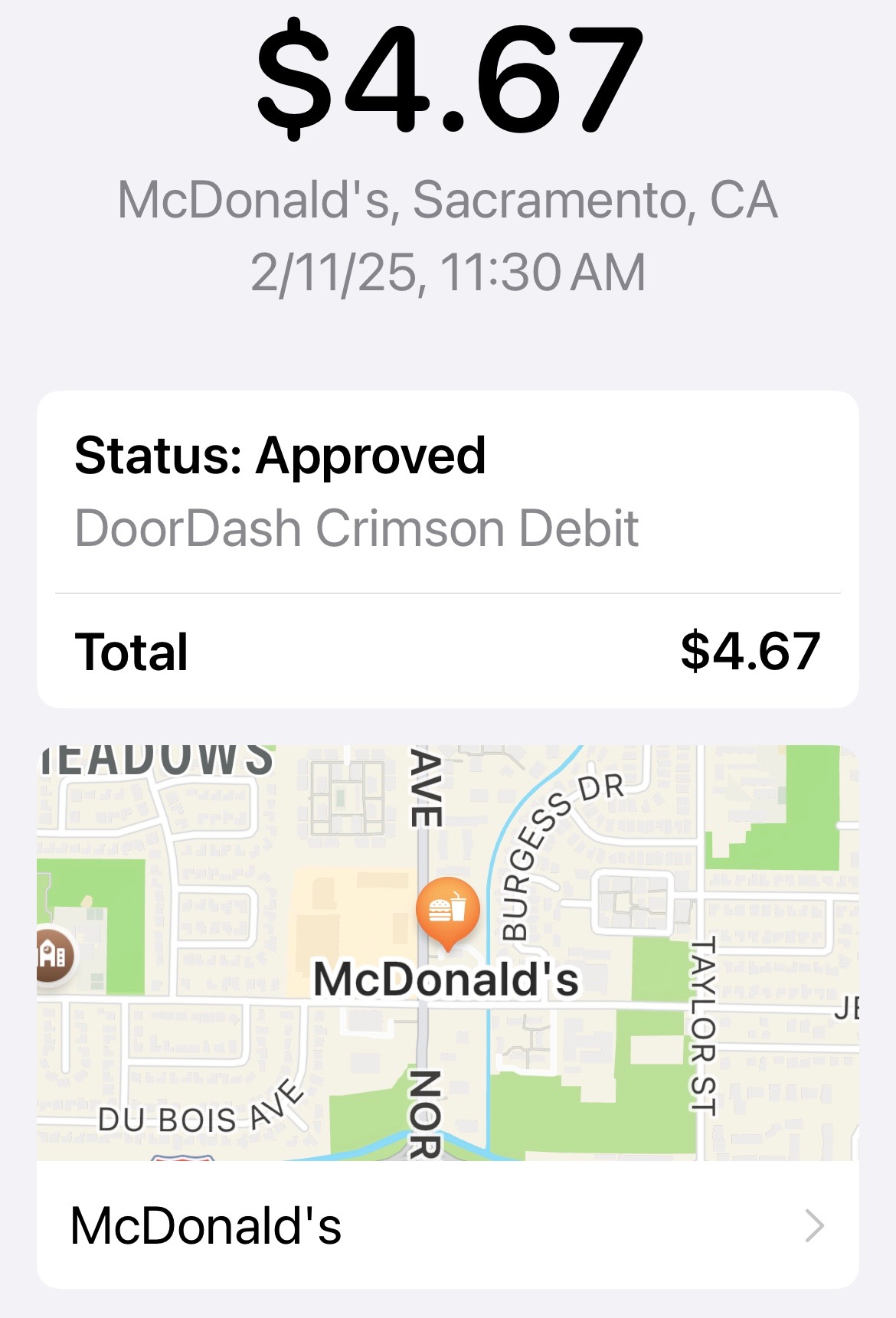
Task: Open the McDonald's merchant details row
Action: pos(447,1225)
